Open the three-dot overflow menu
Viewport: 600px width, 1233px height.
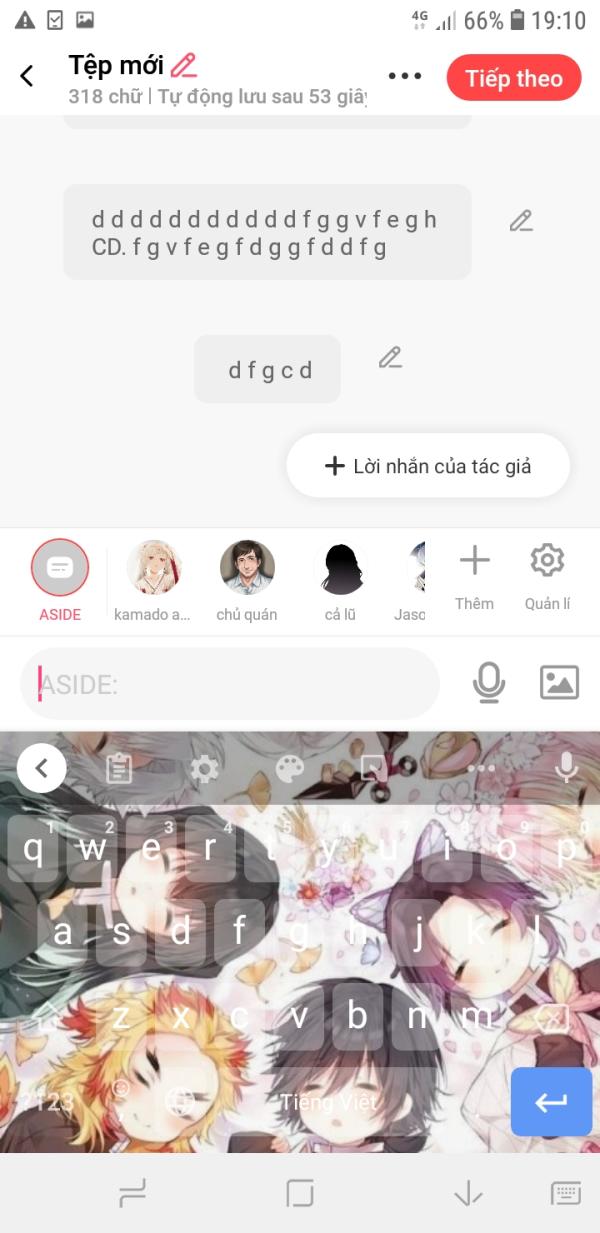coord(404,76)
